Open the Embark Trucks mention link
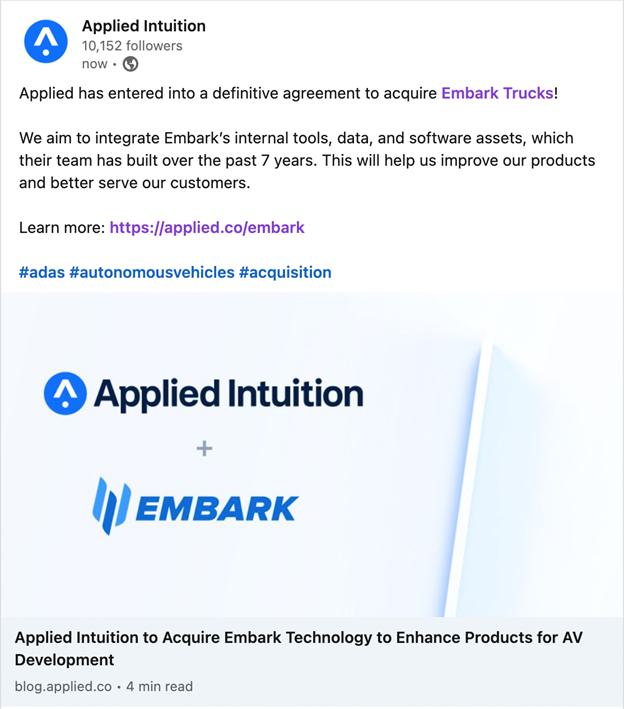The width and height of the screenshot is (624, 709). coord(496,93)
